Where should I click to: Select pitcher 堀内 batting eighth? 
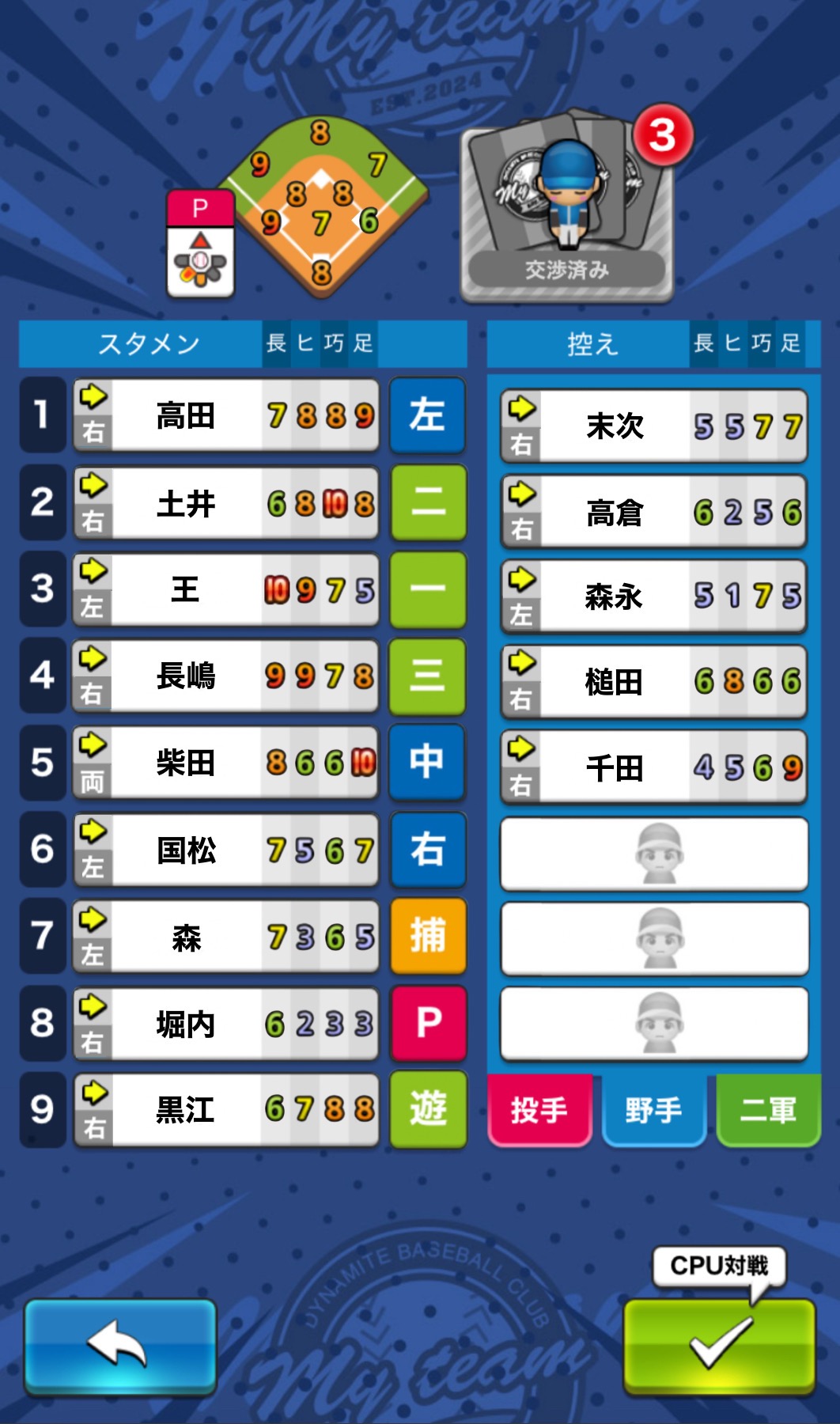[225, 1024]
